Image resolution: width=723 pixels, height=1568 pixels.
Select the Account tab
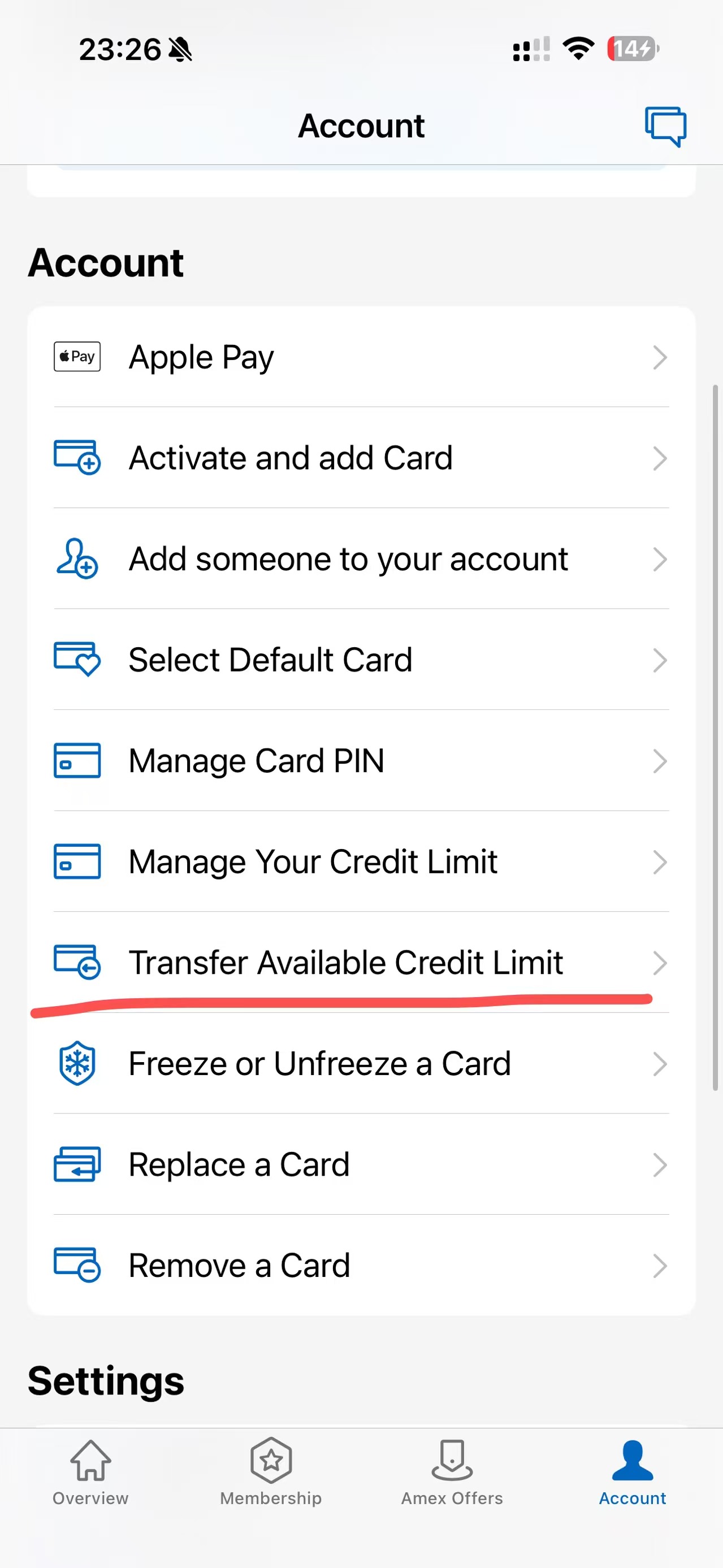click(633, 1472)
